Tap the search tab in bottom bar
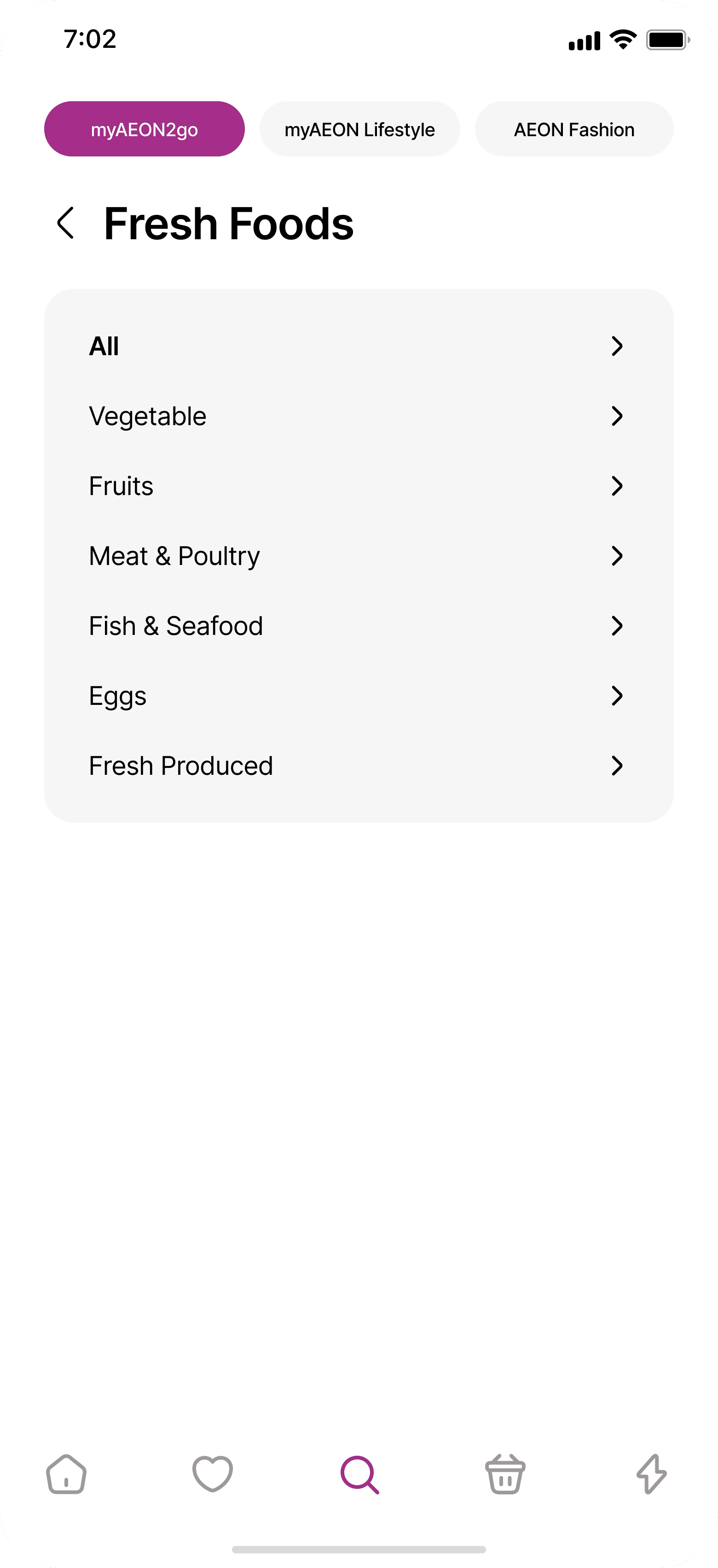The height and width of the screenshot is (1568, 718). click(359, 1474)
